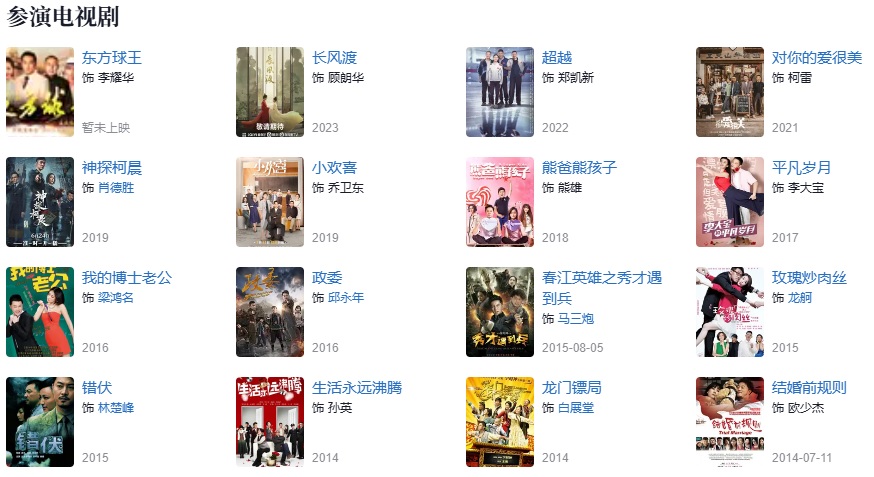
Task: Open the 东方球王 title link
Action: 112,58
